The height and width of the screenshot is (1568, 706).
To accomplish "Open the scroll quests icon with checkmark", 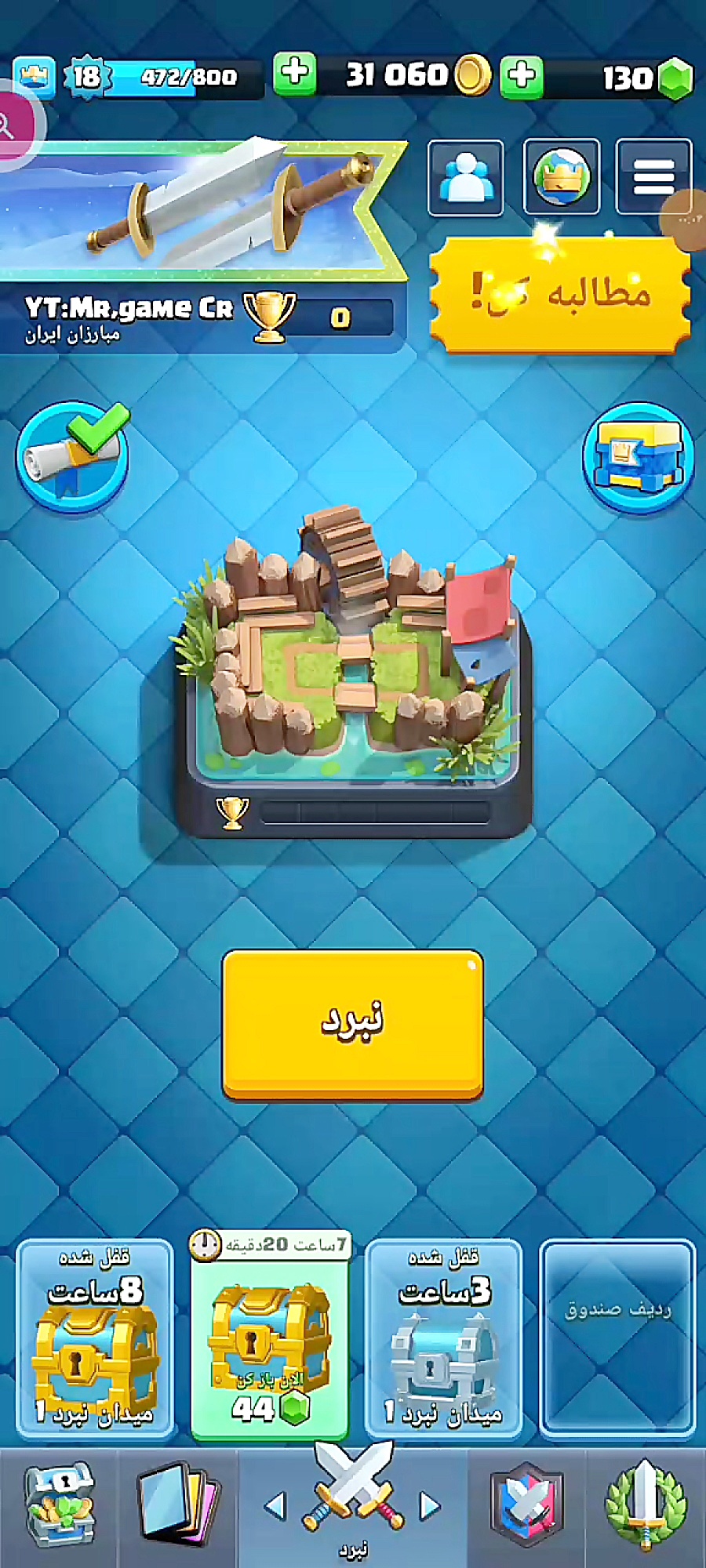I will point(73,457).
